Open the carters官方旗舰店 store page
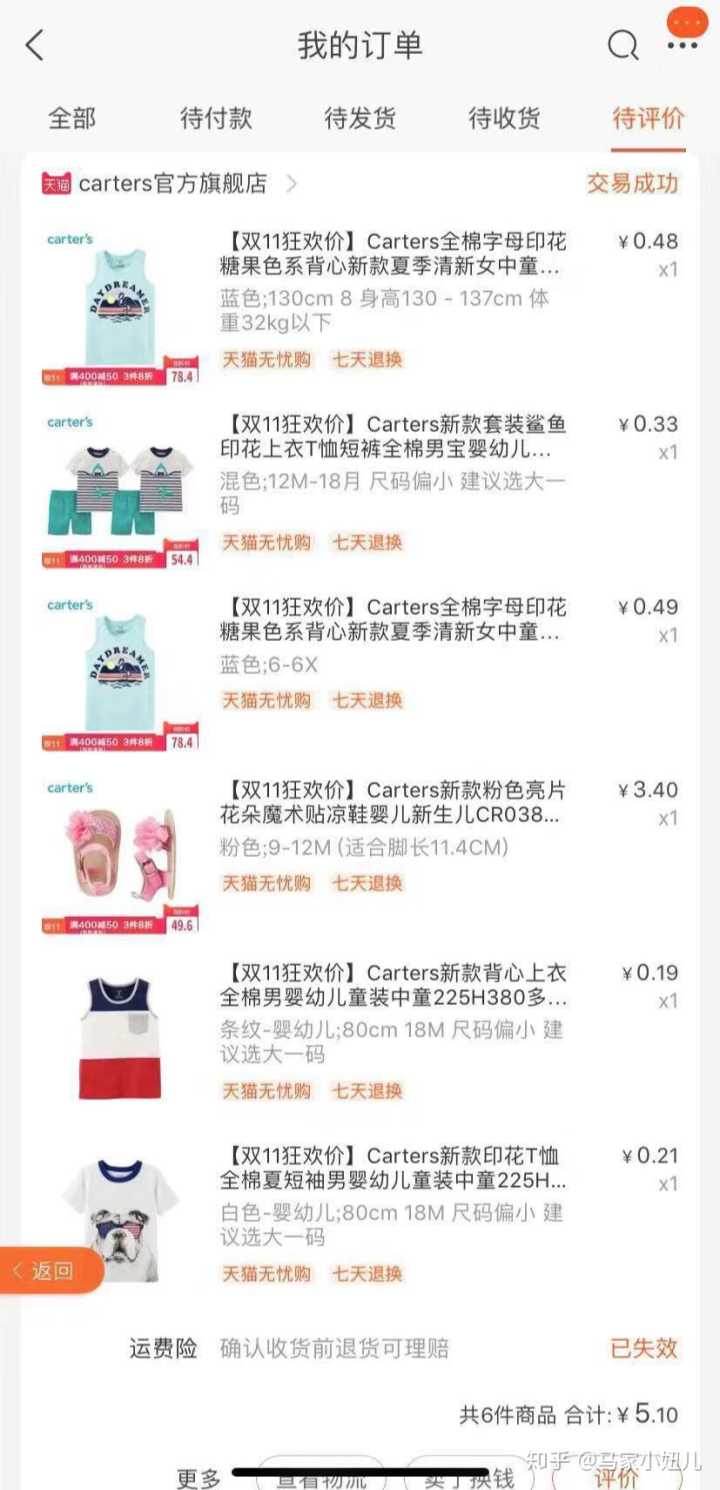The image size is (720, 1490). pyautogui.click(x=172, y=184)
